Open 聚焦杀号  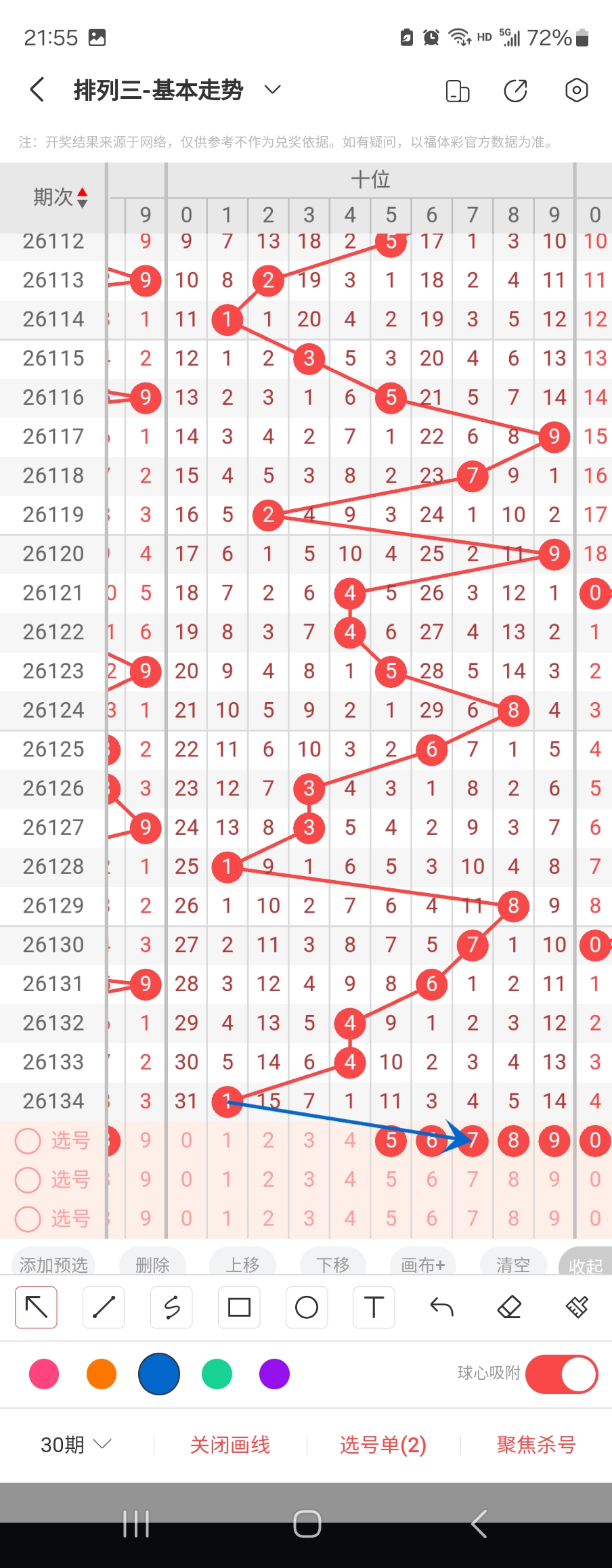[x=536, y=1445]
